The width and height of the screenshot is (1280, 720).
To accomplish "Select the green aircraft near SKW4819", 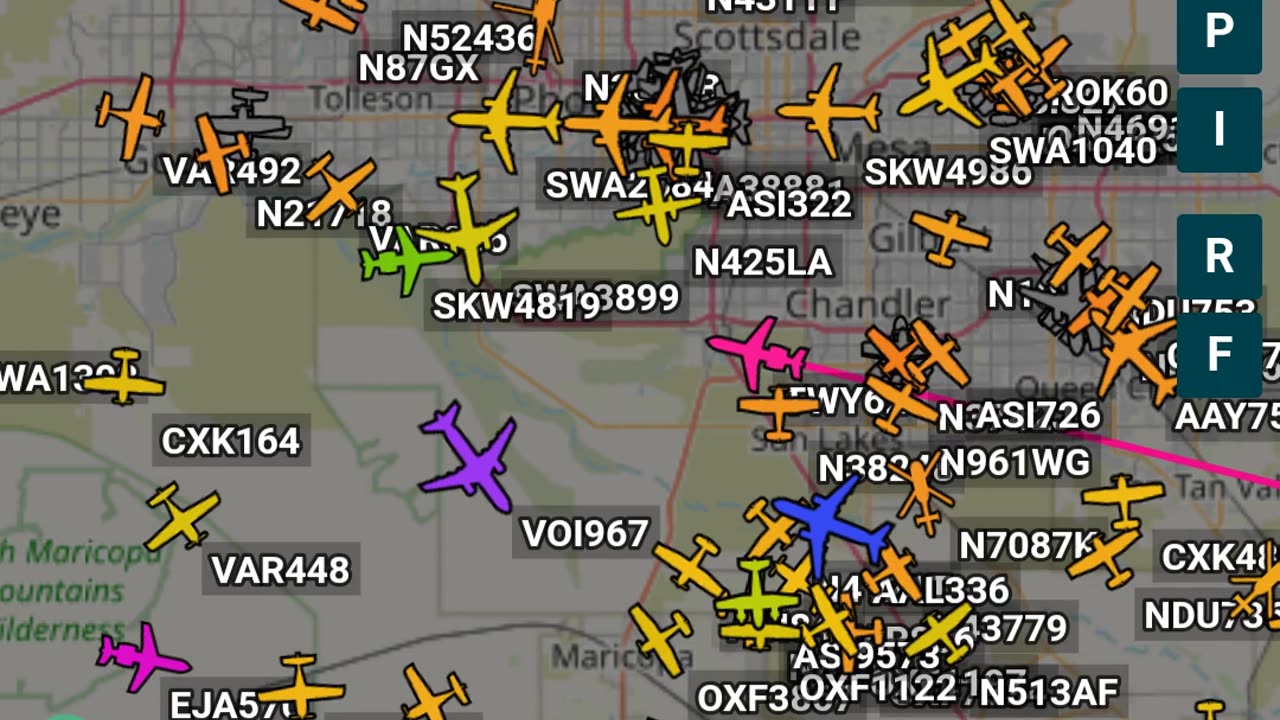I will 404,259.
